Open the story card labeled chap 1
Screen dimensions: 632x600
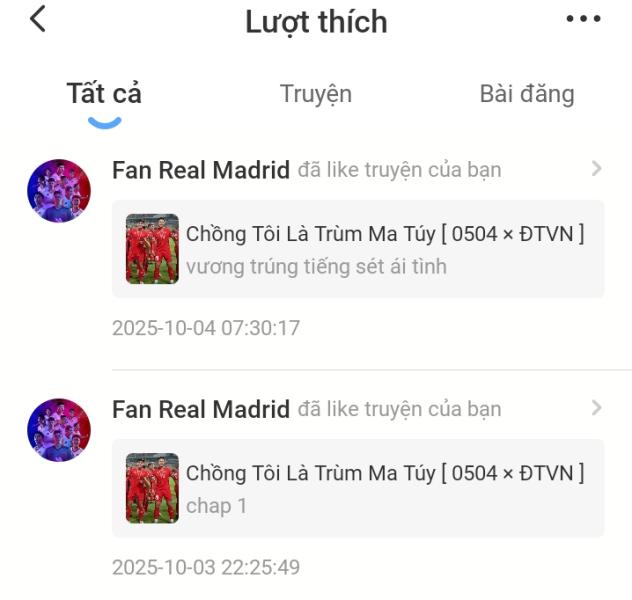point(358,488)
